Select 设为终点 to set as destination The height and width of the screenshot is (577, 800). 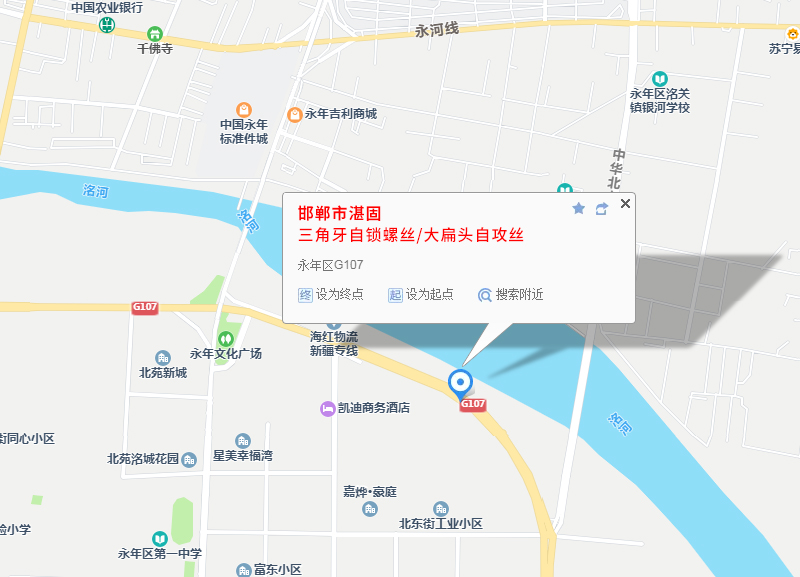[x=331, y=294]
